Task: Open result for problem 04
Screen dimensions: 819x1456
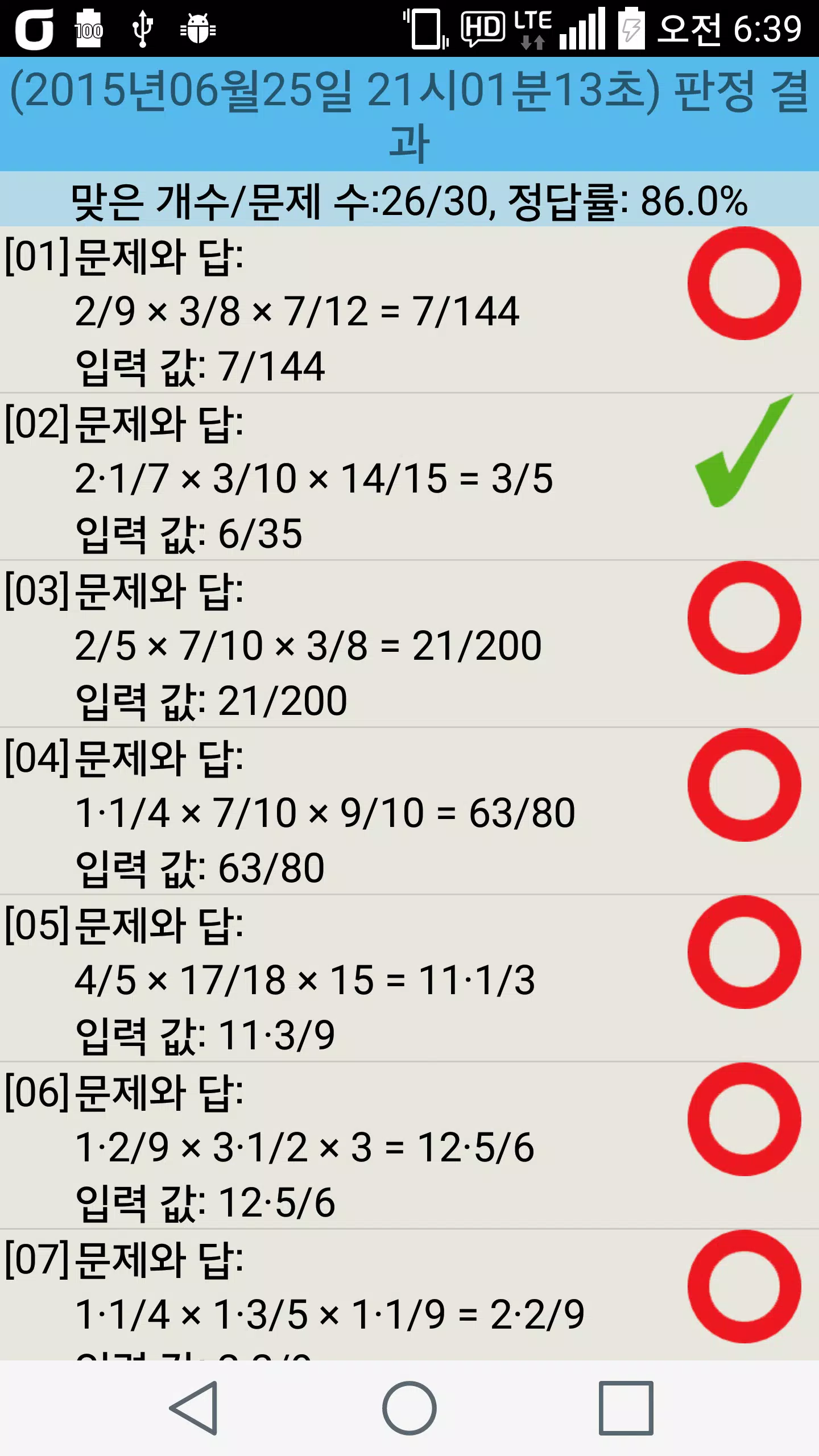Action: 409,811
